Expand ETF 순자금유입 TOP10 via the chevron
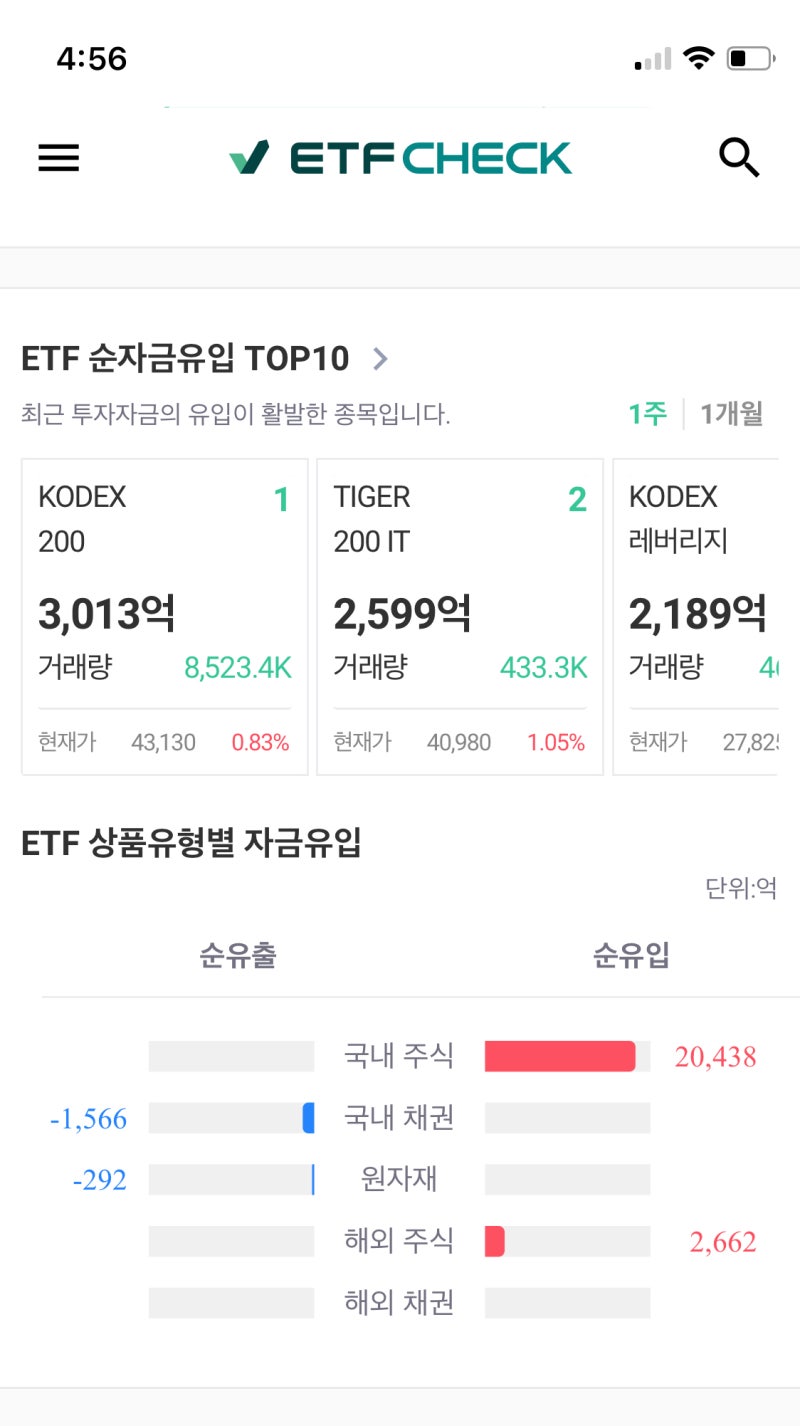The height and width of the screenshot is (1426, 800). (380, 360)
